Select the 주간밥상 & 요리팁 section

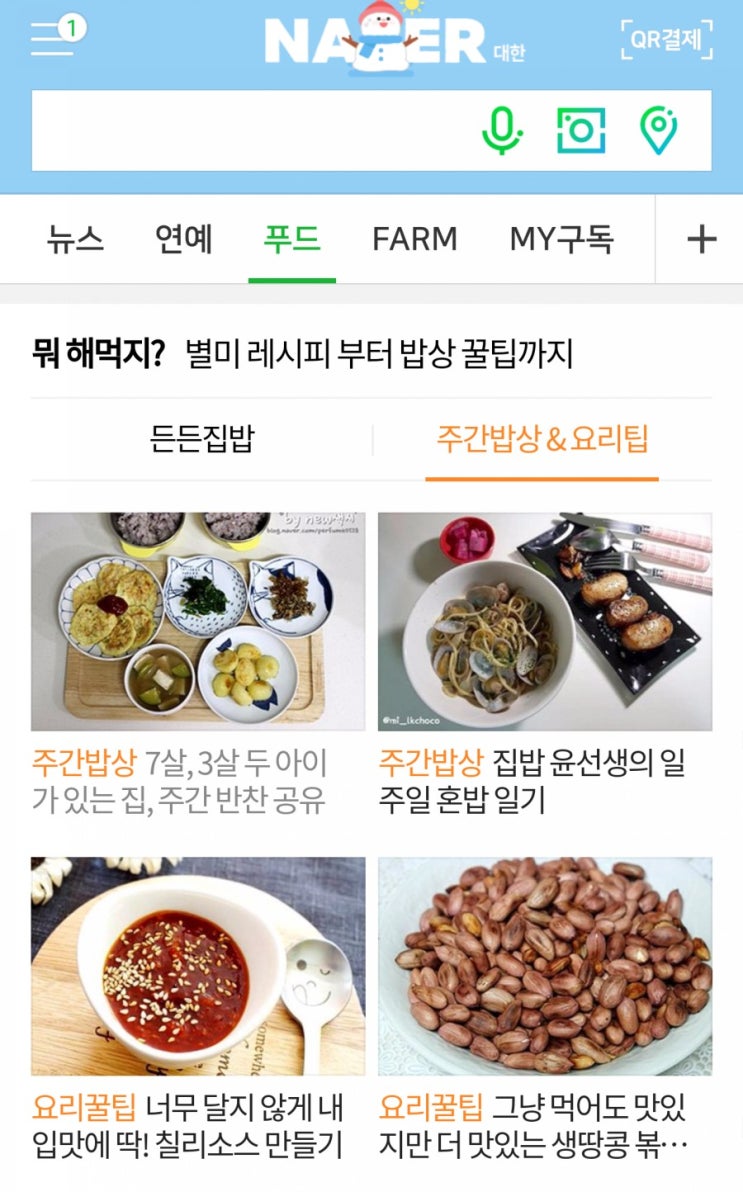pyautogui.click(x=542, y=439)
